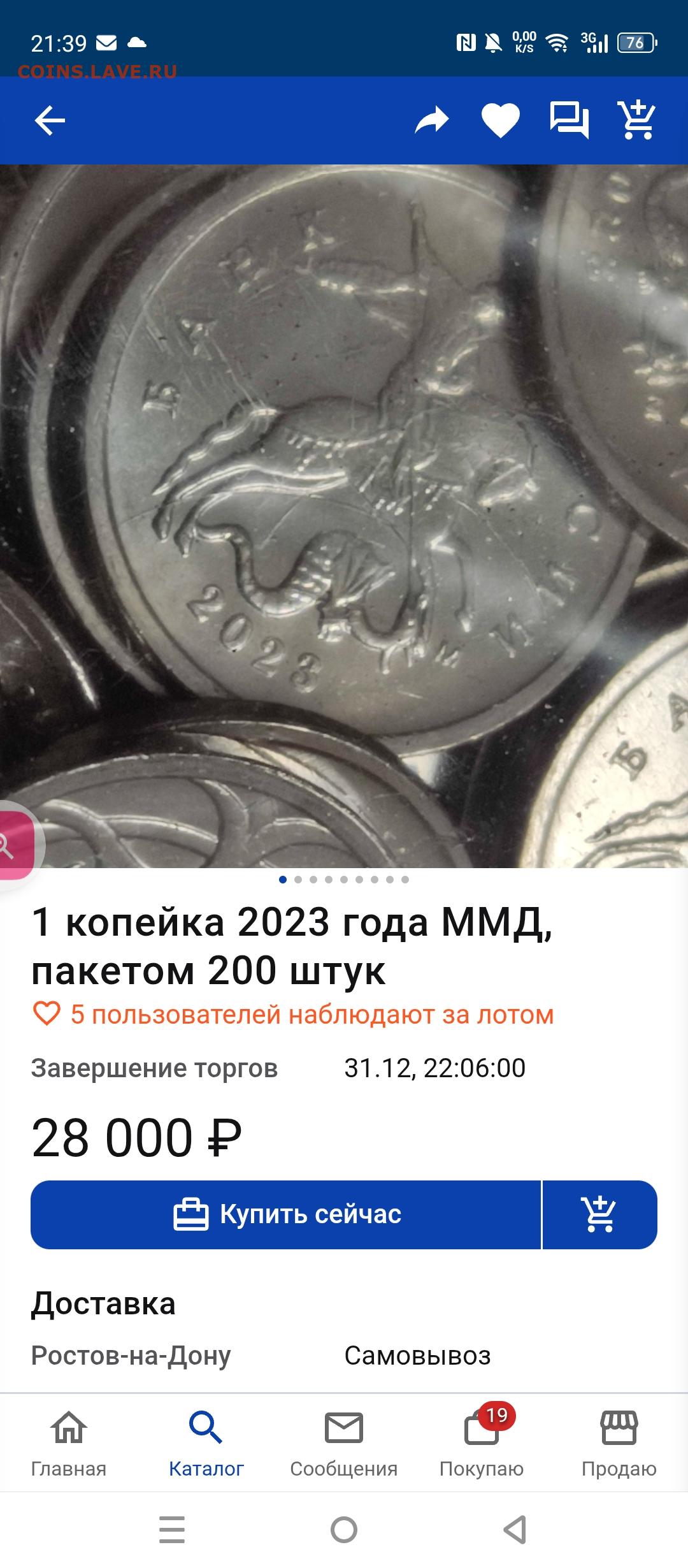
Task: Tap the pink magnifier zoom button
Action: tap(11, 845)
